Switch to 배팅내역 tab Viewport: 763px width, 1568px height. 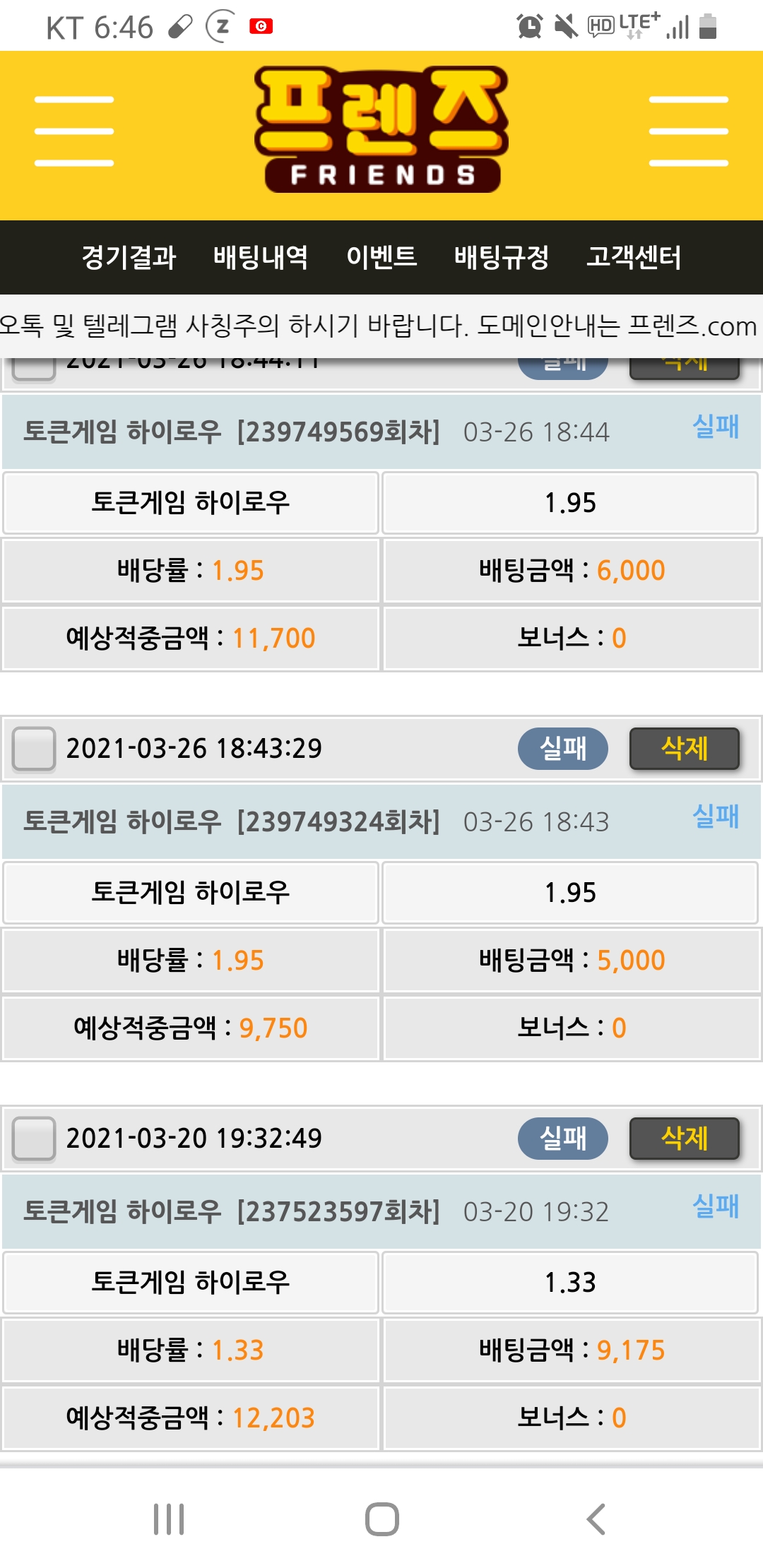point(261,257)
